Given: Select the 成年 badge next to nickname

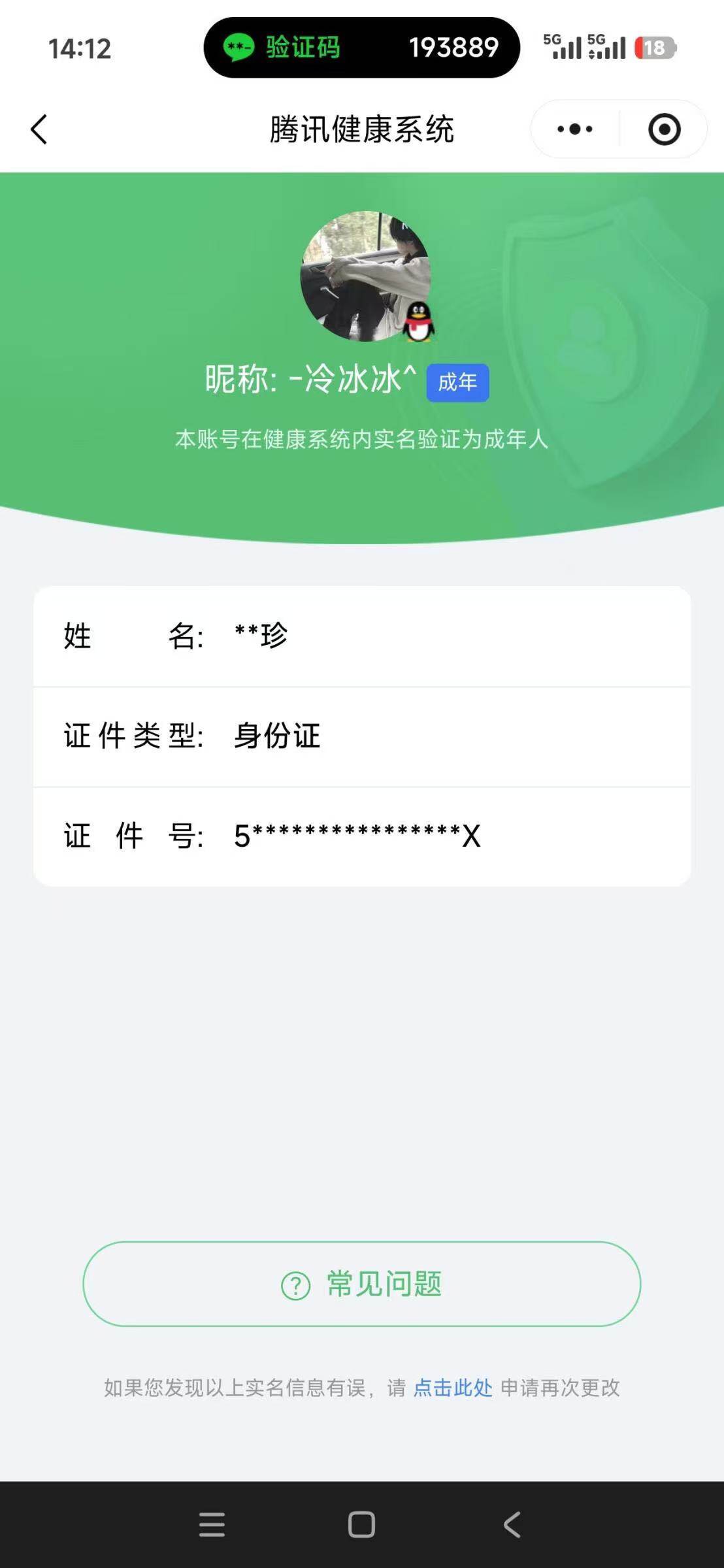Looking at the screenshot, I should click(x=457, y=384).
